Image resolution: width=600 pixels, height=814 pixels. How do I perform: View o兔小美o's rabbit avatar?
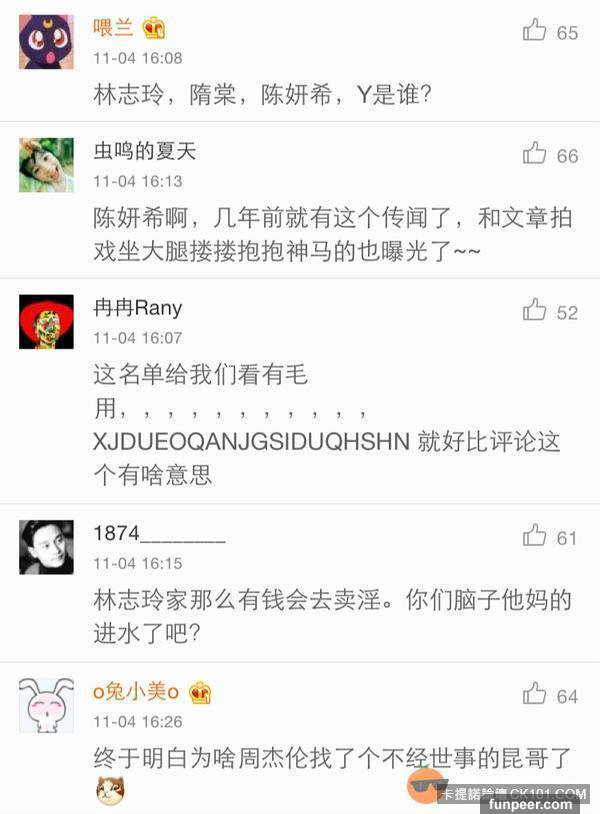pyautogui.click(x=46, y=705)
